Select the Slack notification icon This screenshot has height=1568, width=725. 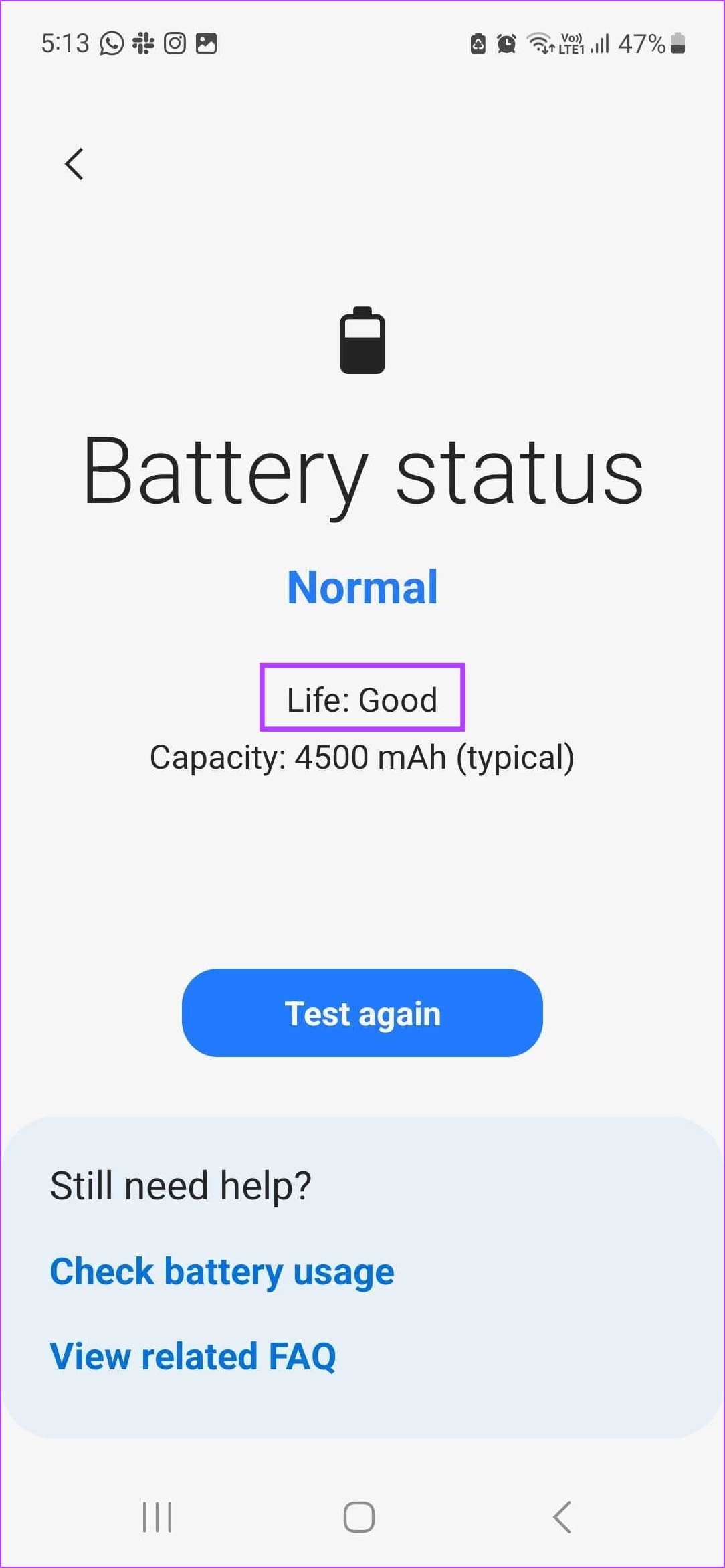pyautogui.click(x=142, y=43)
